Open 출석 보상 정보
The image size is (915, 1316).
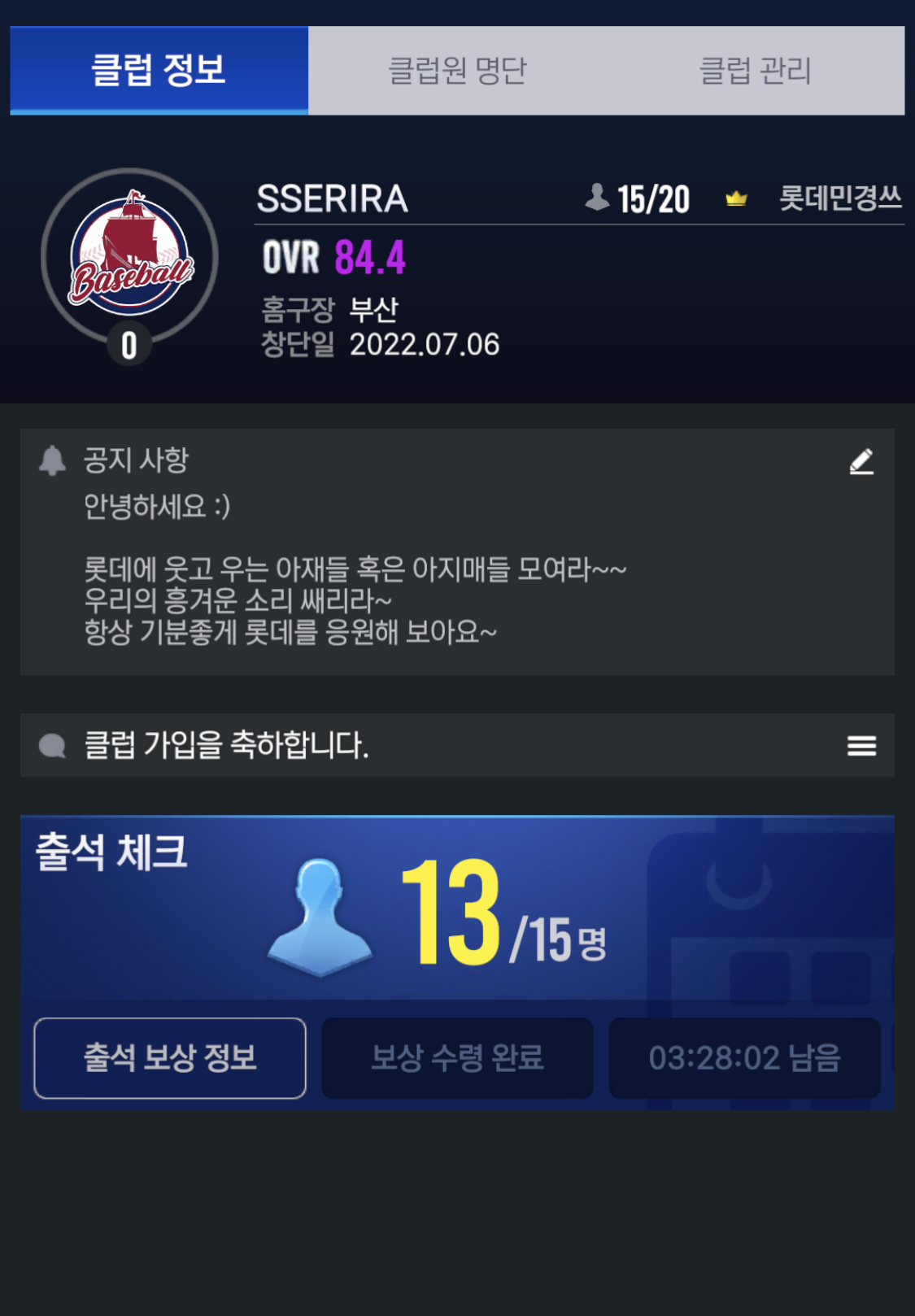[x=170, y=1057]
